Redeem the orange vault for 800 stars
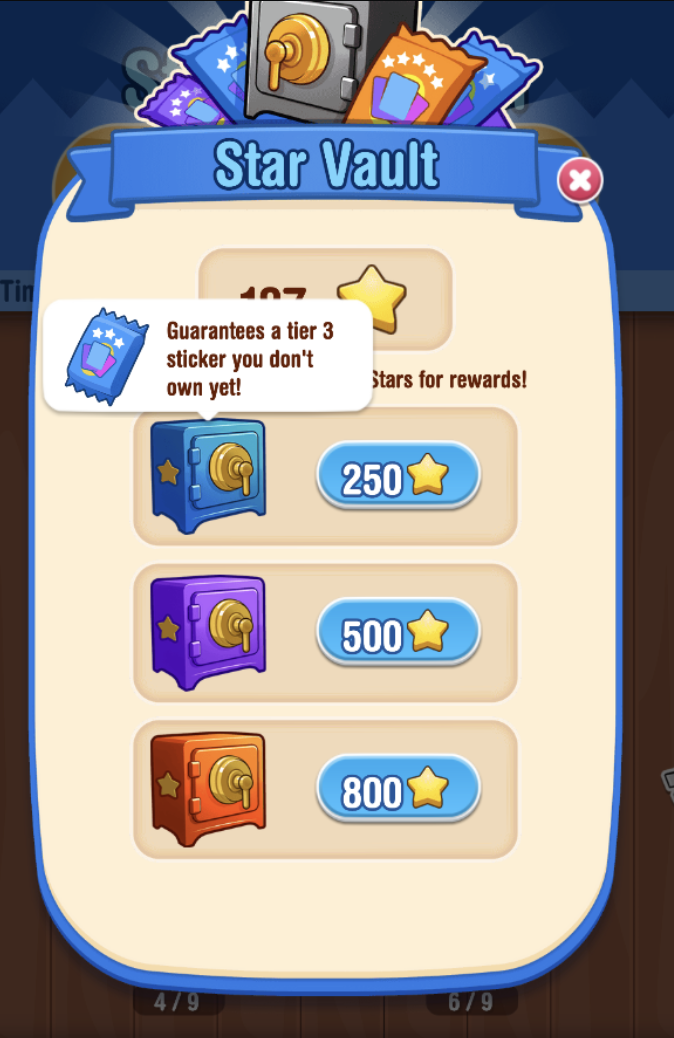This screenshot has height=1038, width=674. [398, 791]
